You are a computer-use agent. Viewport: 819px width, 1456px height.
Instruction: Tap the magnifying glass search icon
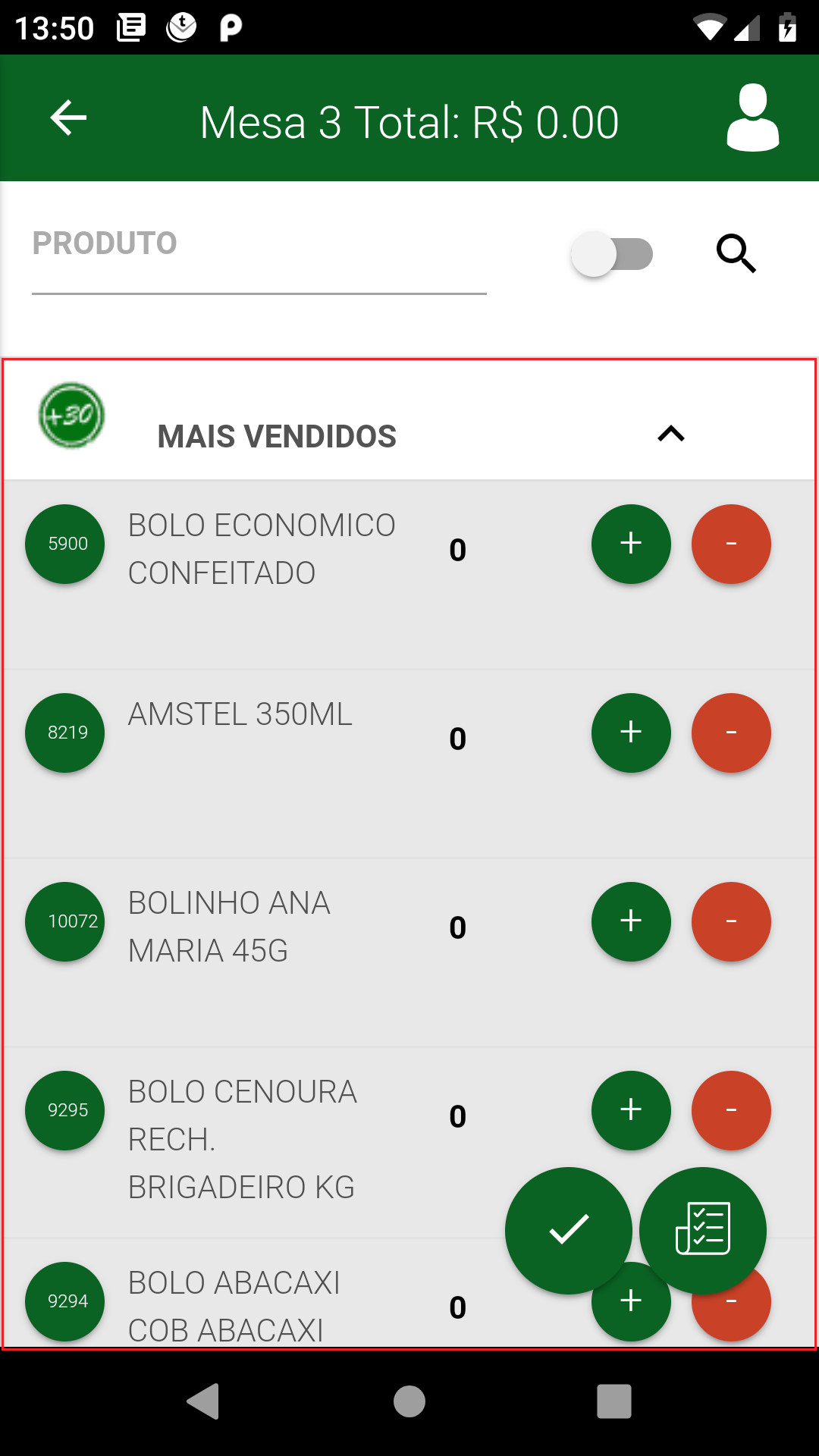[736, 254]
